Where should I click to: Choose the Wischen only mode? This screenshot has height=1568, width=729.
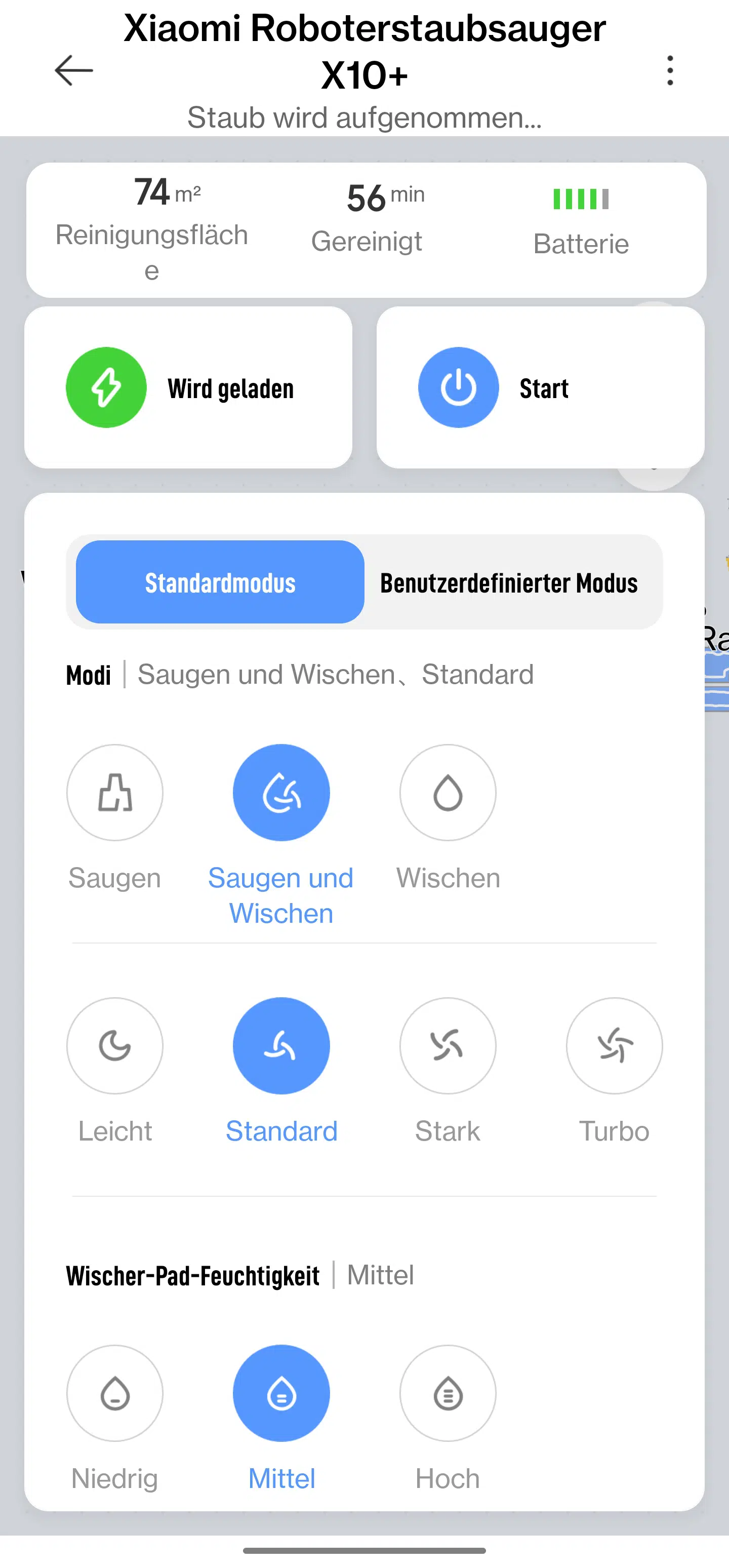(448, 793)
